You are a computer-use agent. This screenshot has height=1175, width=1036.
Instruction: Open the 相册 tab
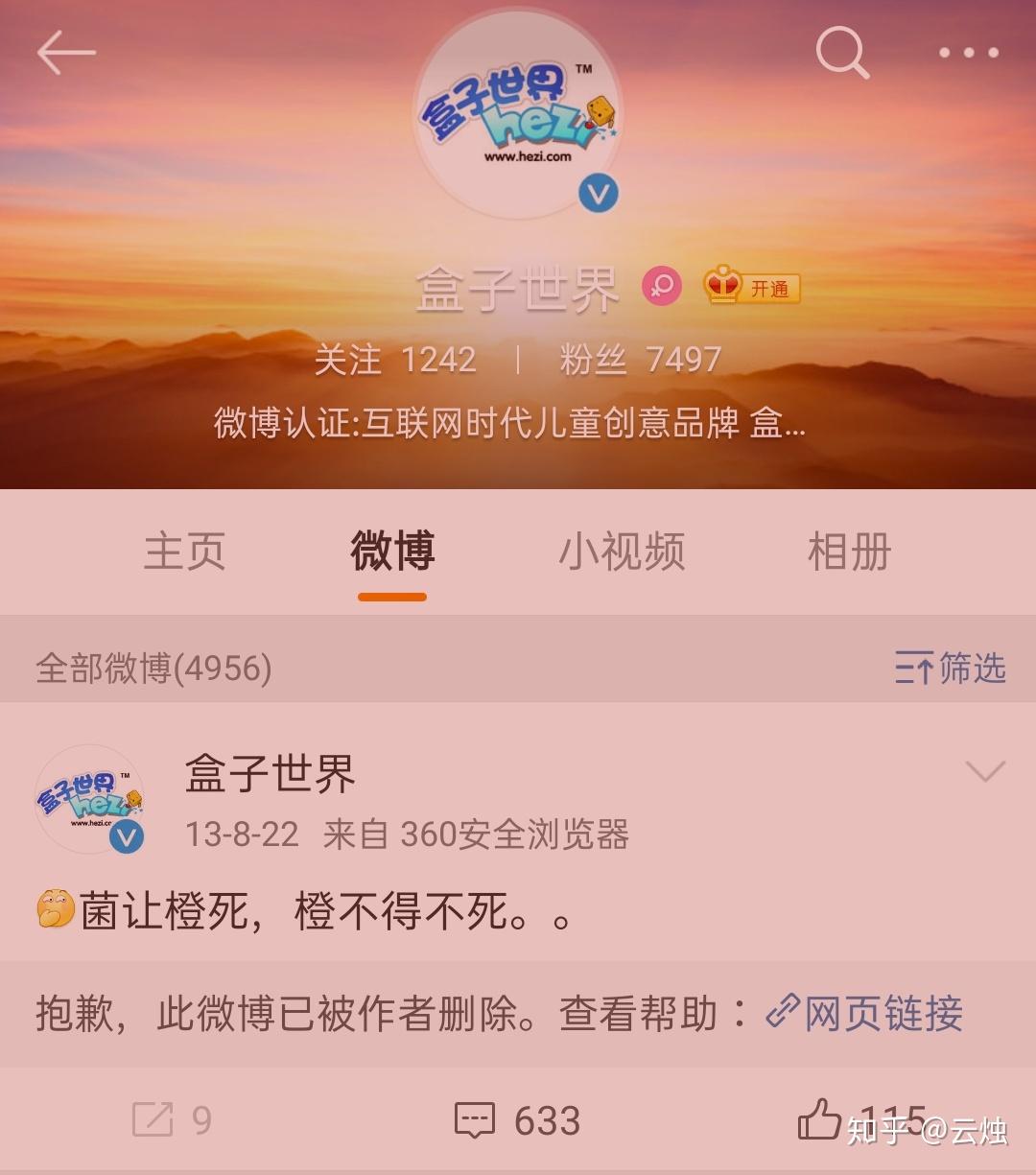pos(849,552)
